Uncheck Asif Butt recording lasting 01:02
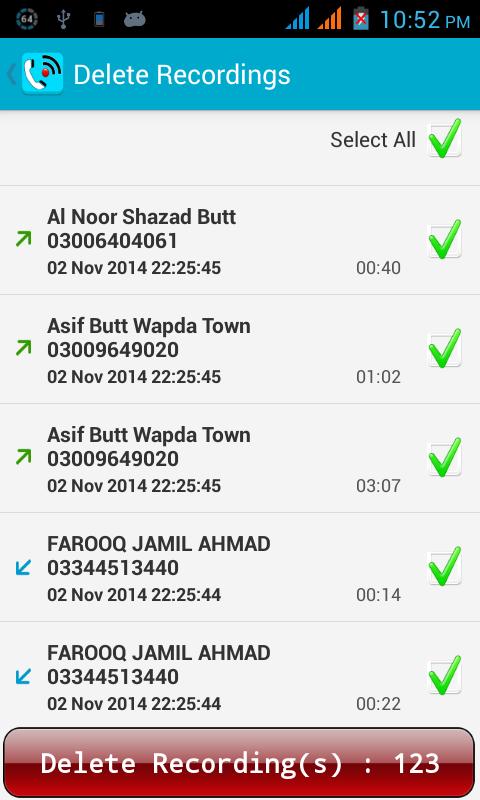The image size is (480, 800). point(445,349)
